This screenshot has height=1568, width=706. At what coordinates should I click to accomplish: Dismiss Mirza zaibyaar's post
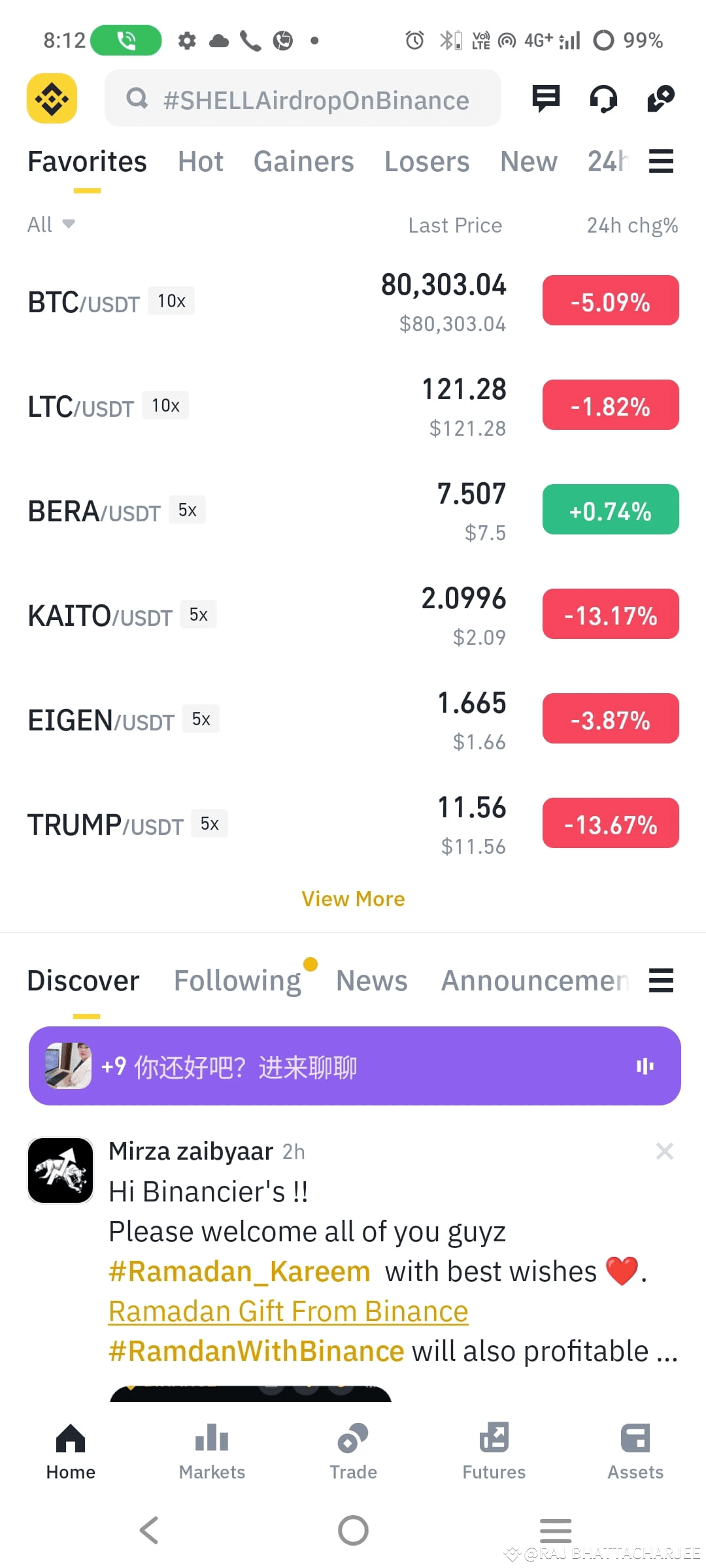(665, 1151)
